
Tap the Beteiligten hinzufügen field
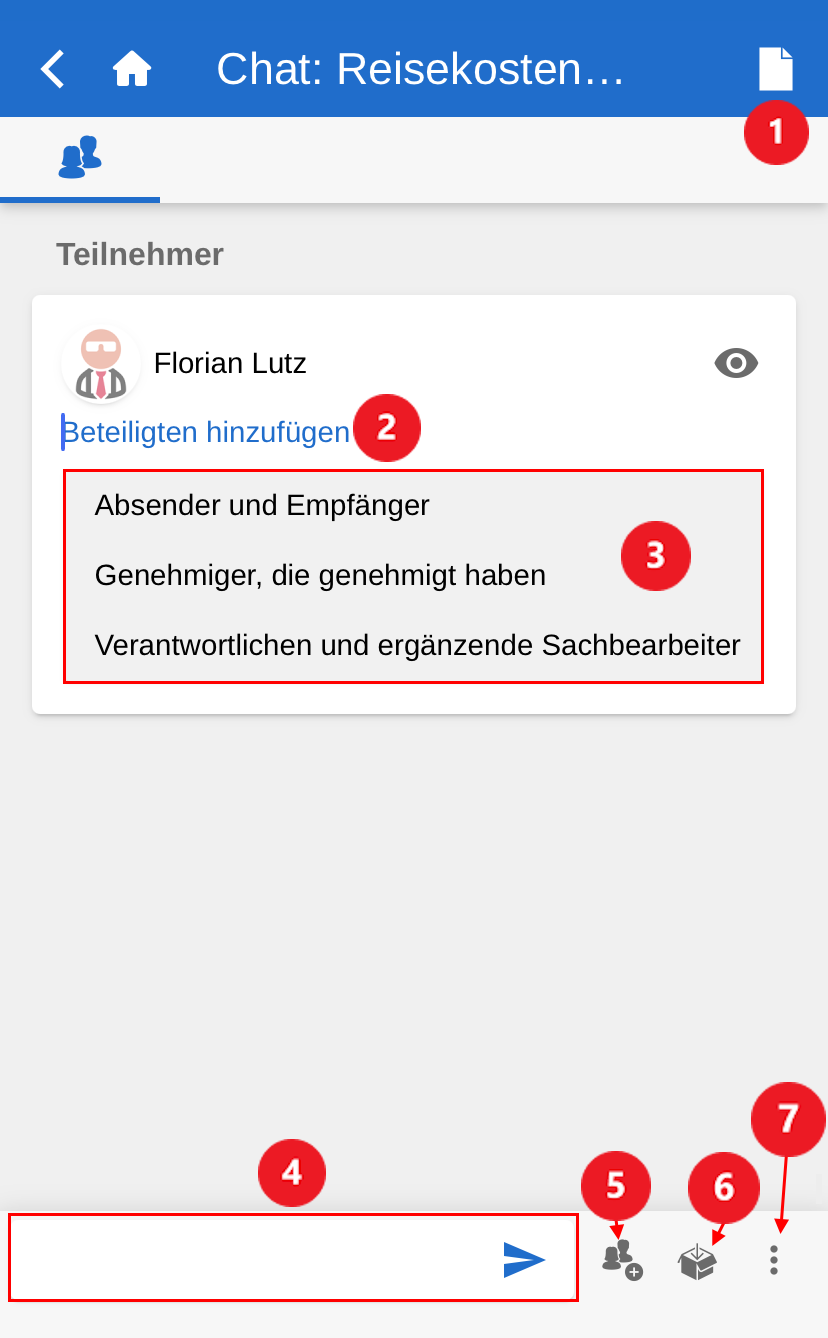pyautogui.click(x=206, y=432)
